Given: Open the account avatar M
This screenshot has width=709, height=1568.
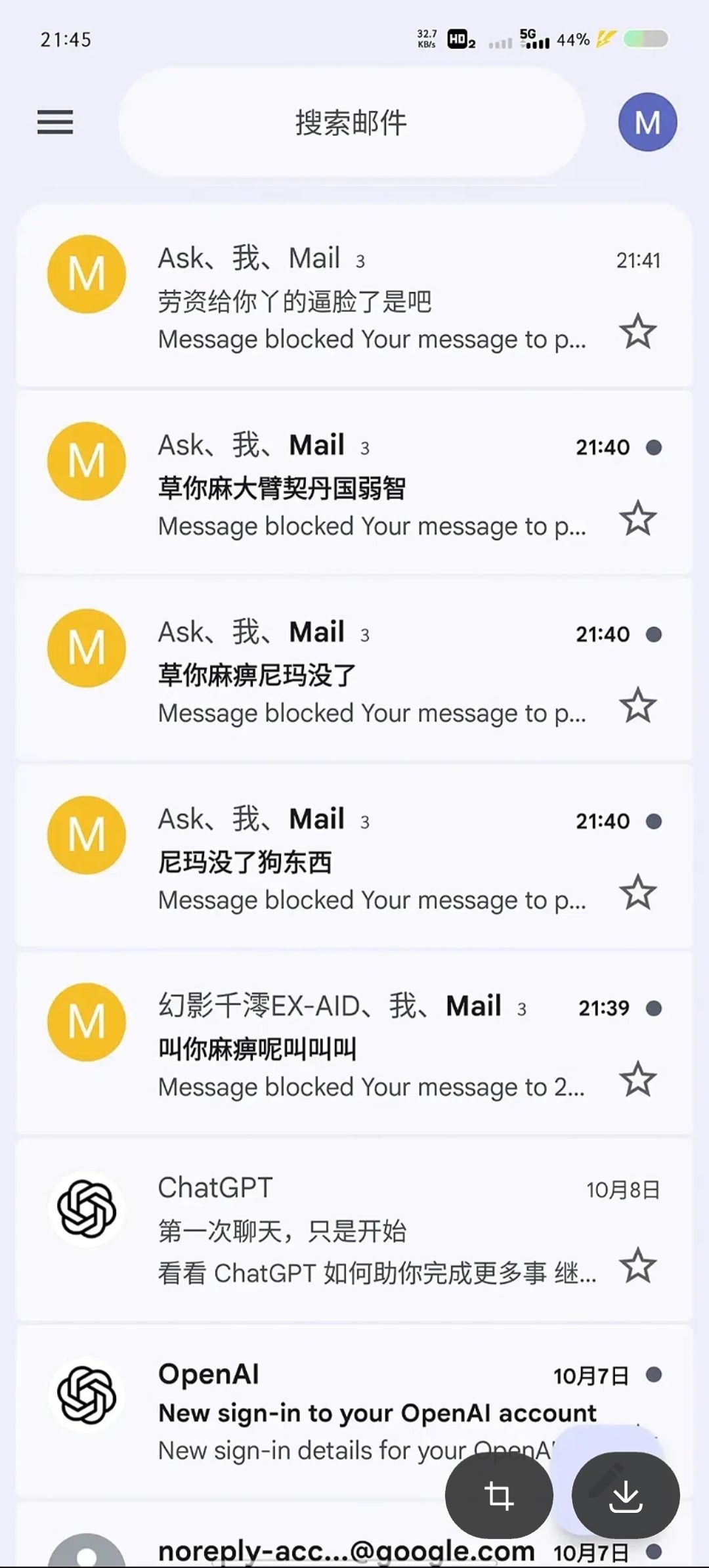Looking at the screenshot, I should (x=647, y=122).
